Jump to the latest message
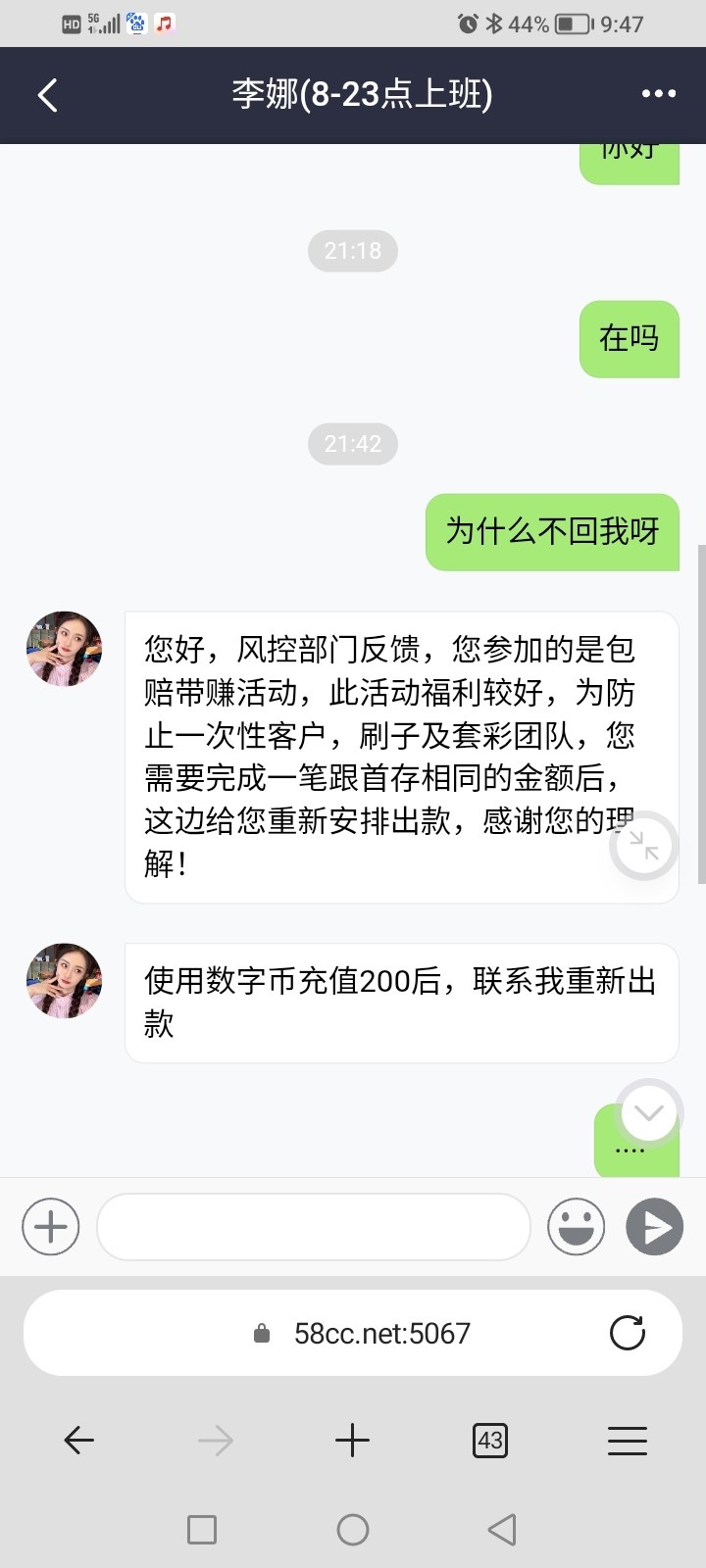Viewport: 706px width, 1568px height. tap(648, 1112)
